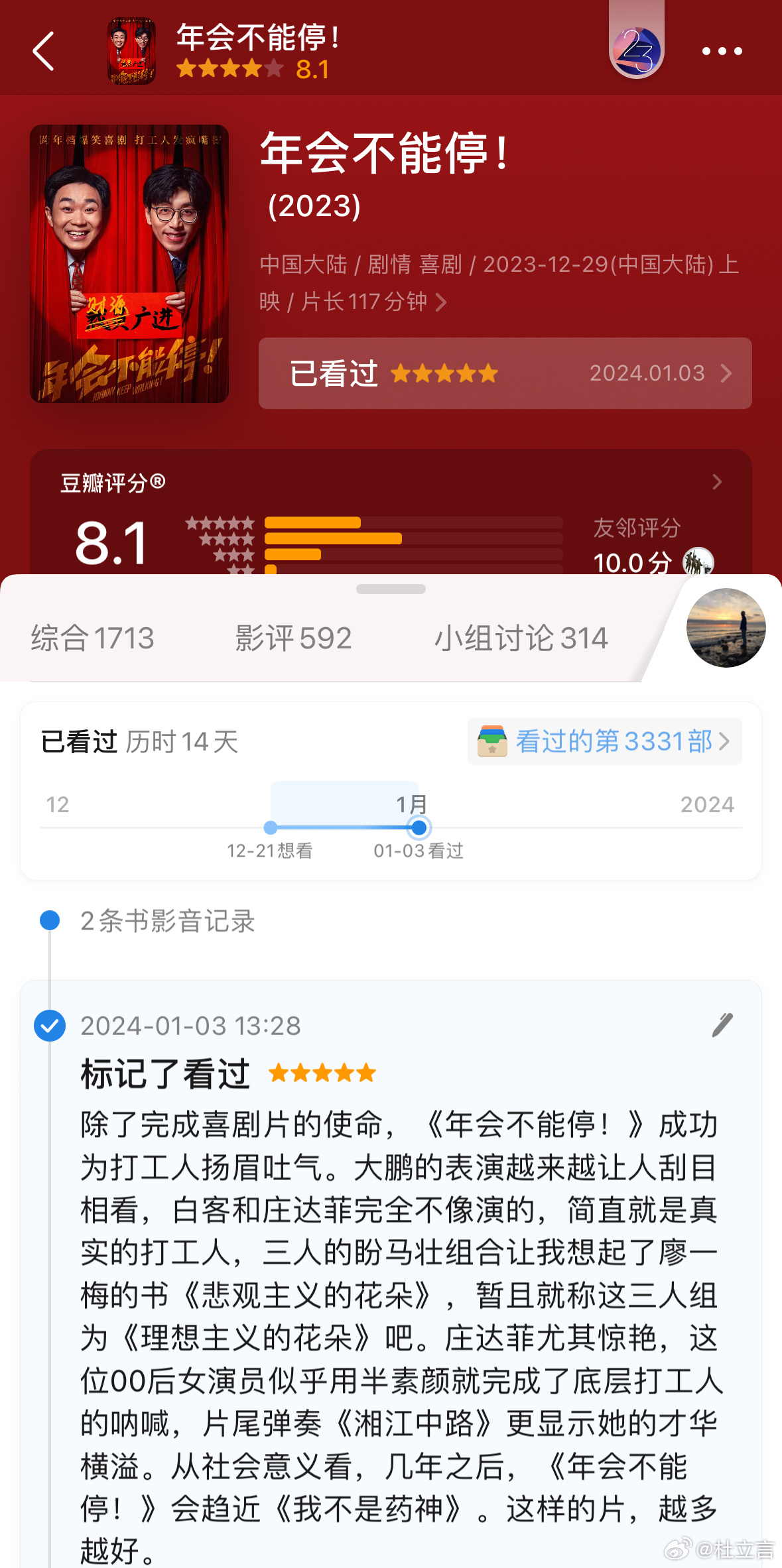Tap the back arrow to exit movie page
Image resolution: width=782 pixels, height=1568 pixels.
click(44, 51)
